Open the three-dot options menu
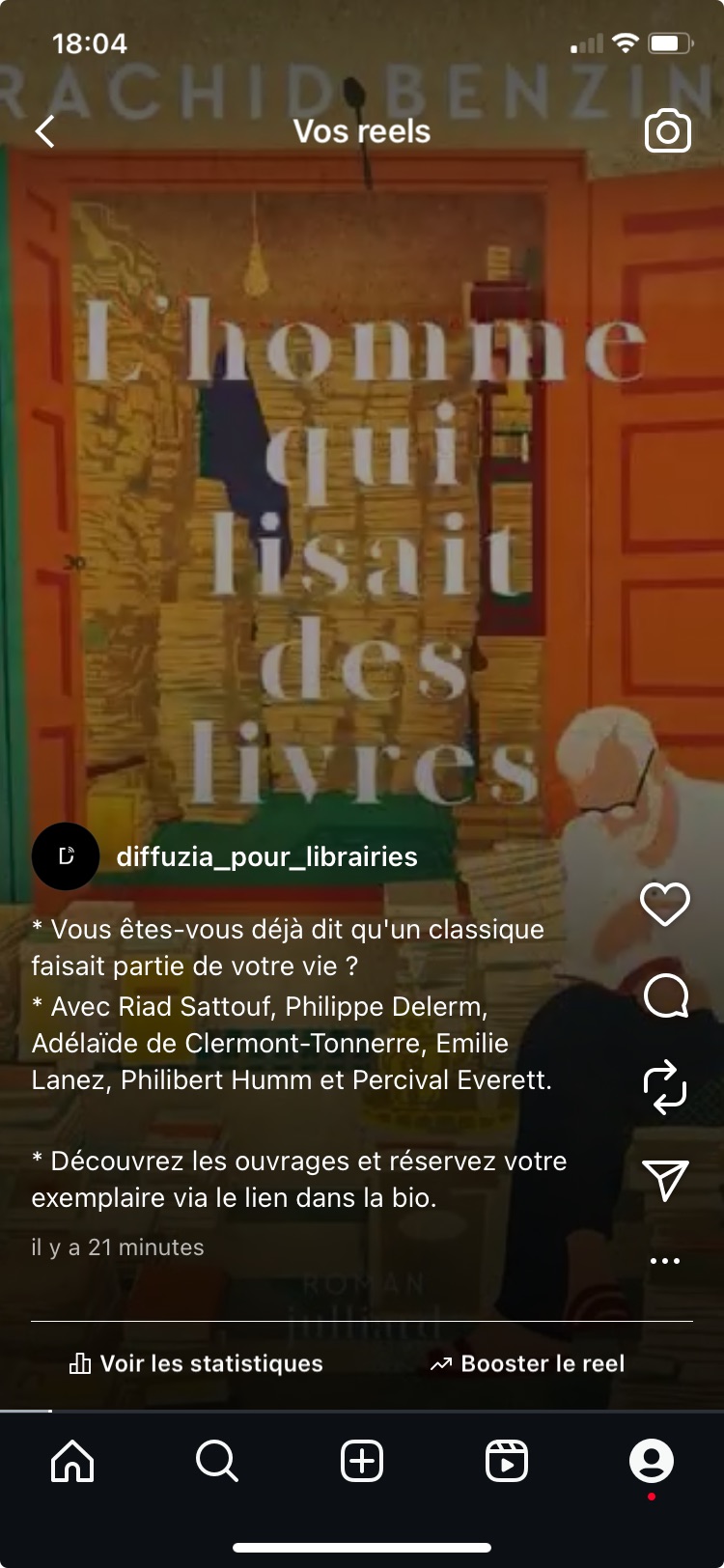724x1568 pixels. click(665, 1261)
